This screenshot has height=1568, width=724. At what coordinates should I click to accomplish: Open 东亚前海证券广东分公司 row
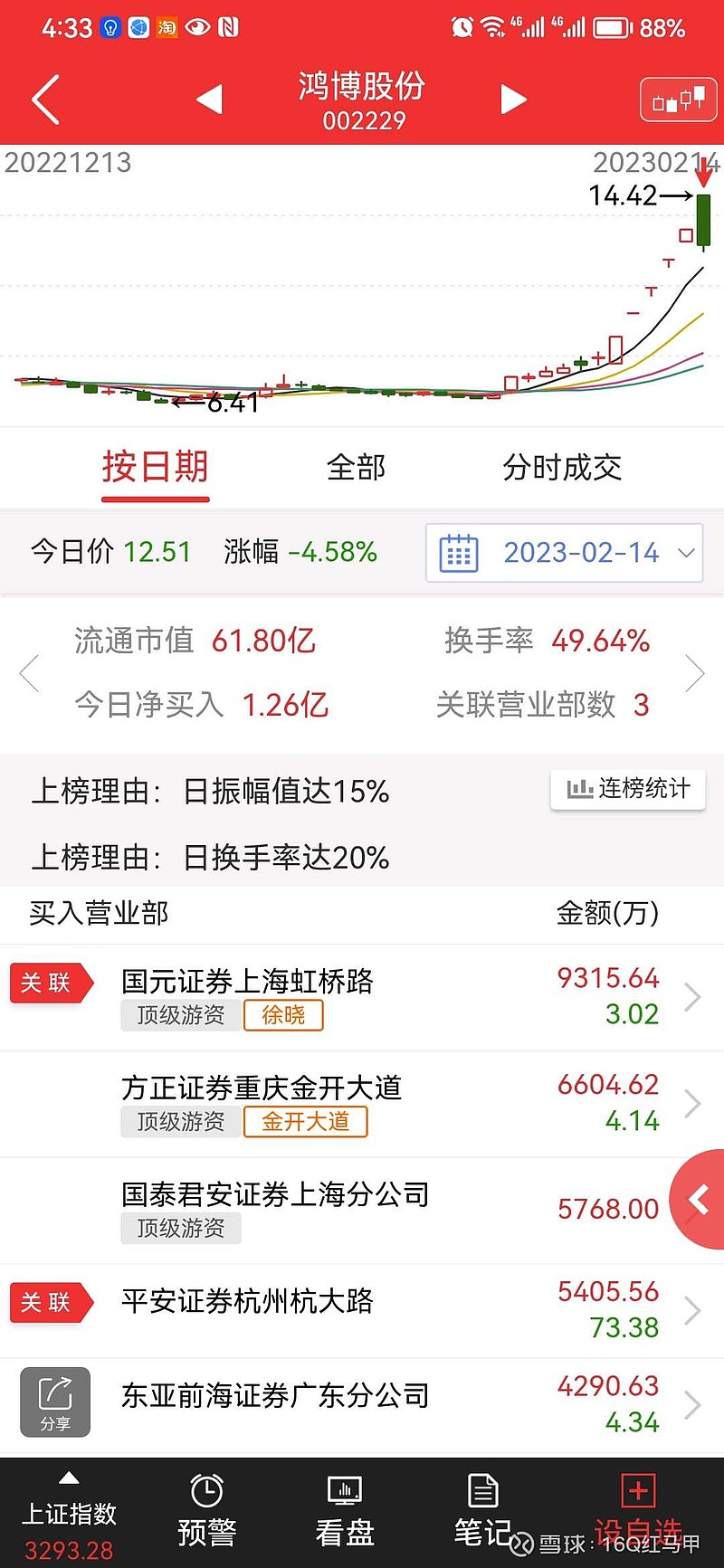(x=362, y=1405)
